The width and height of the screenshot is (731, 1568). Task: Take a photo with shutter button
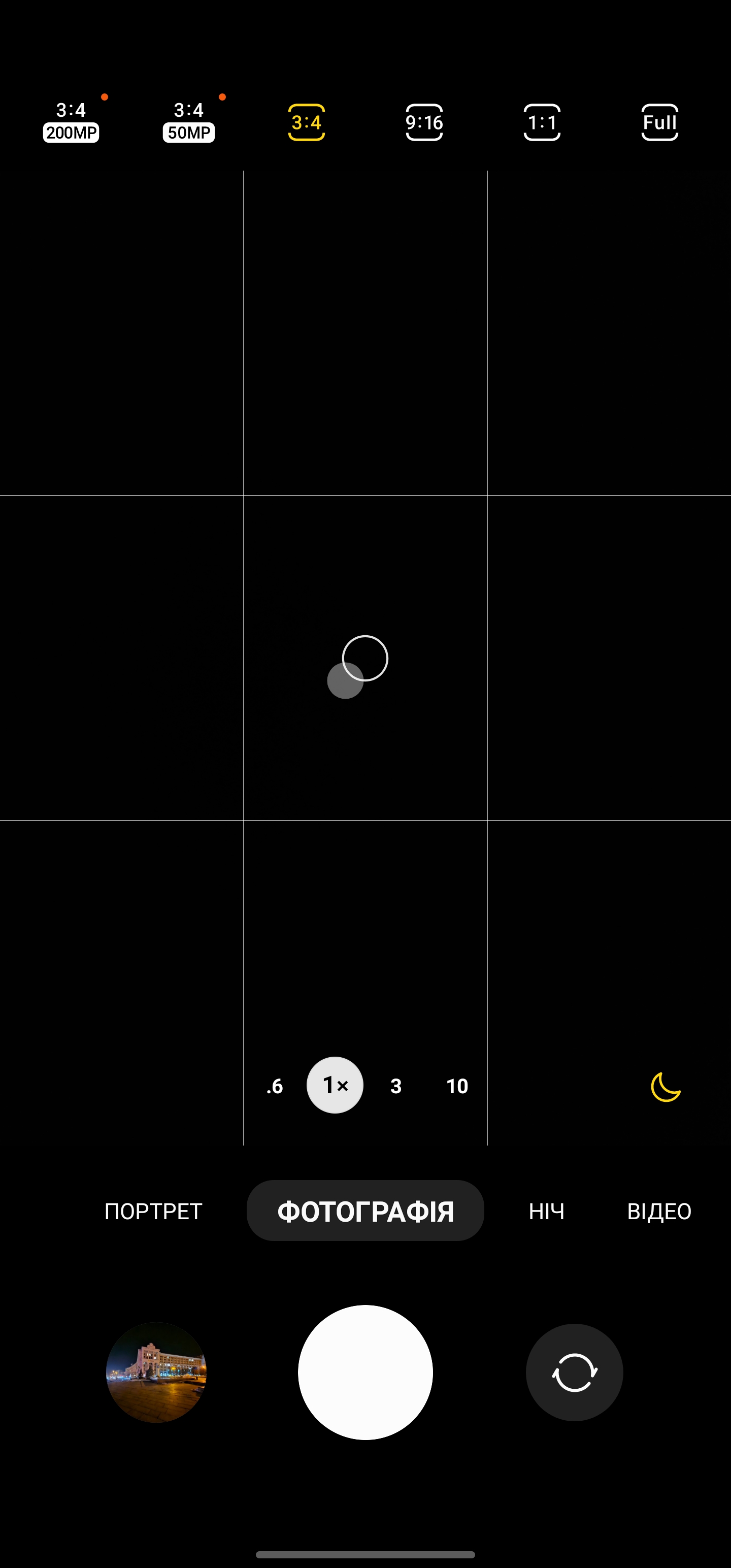365,1373
